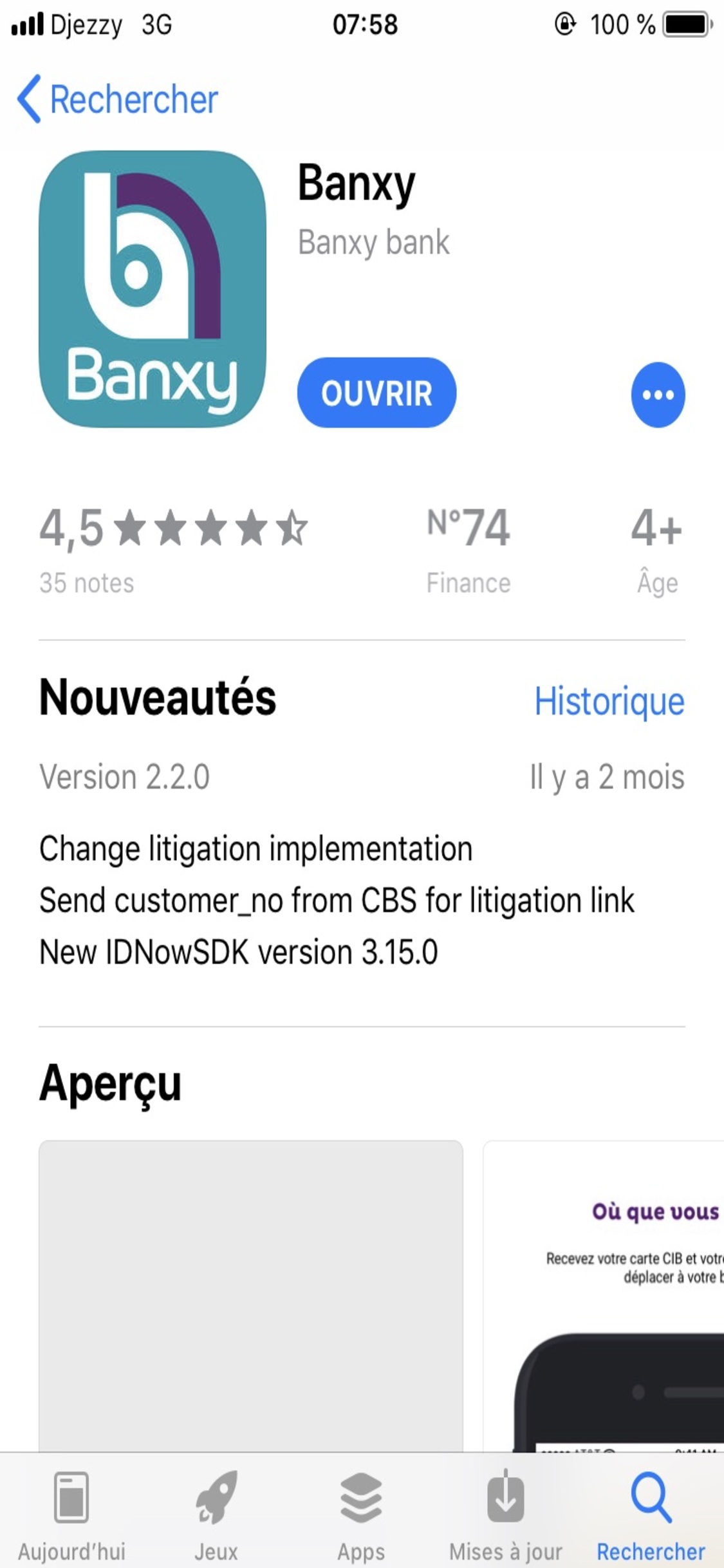Image resolution: width=724 pixels, height=1568 pixels.
Task: Open the 4,5 star ratings summary
Action: [174, 547]
